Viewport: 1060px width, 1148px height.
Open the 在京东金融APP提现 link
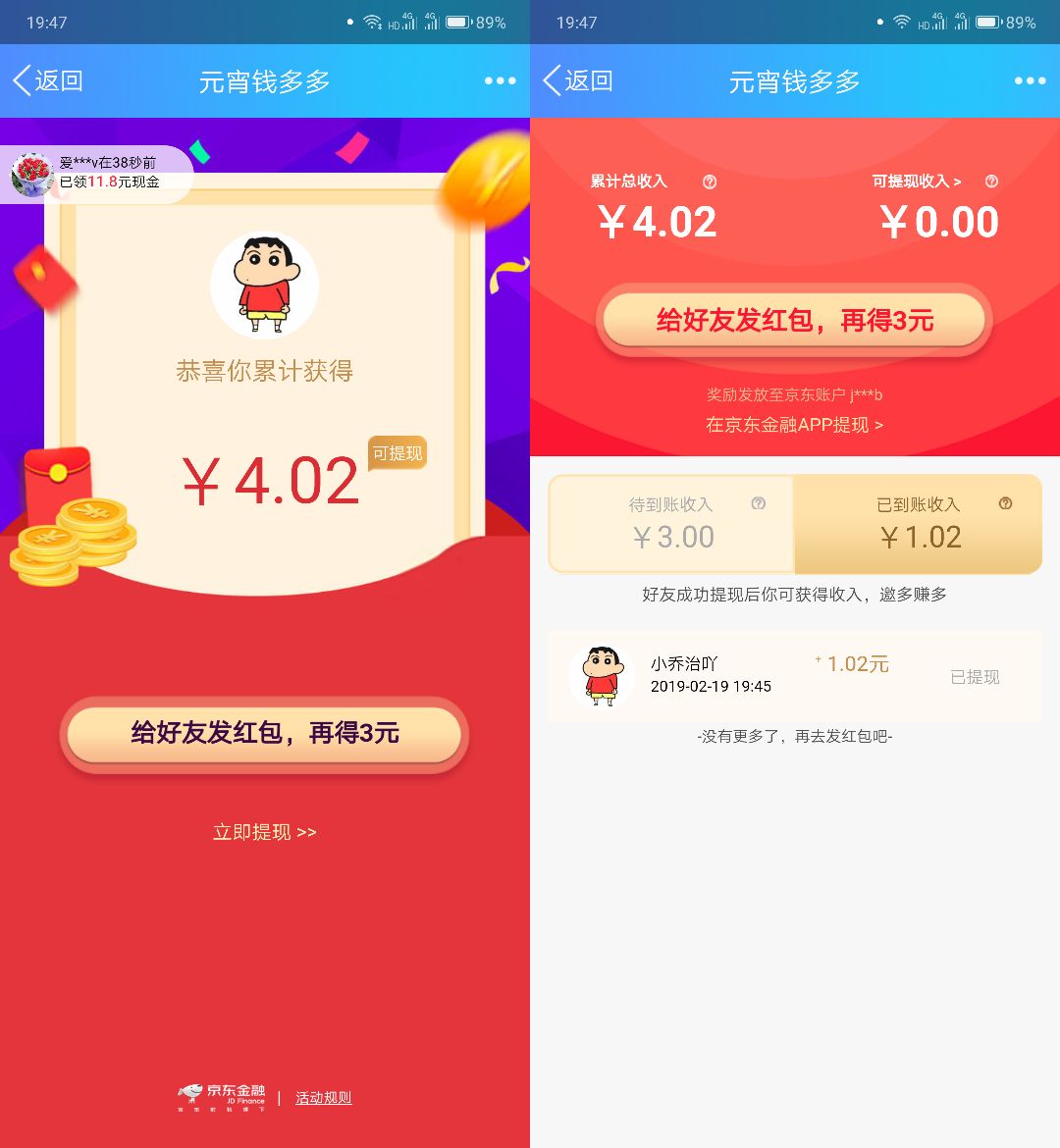tap(794, 425)
